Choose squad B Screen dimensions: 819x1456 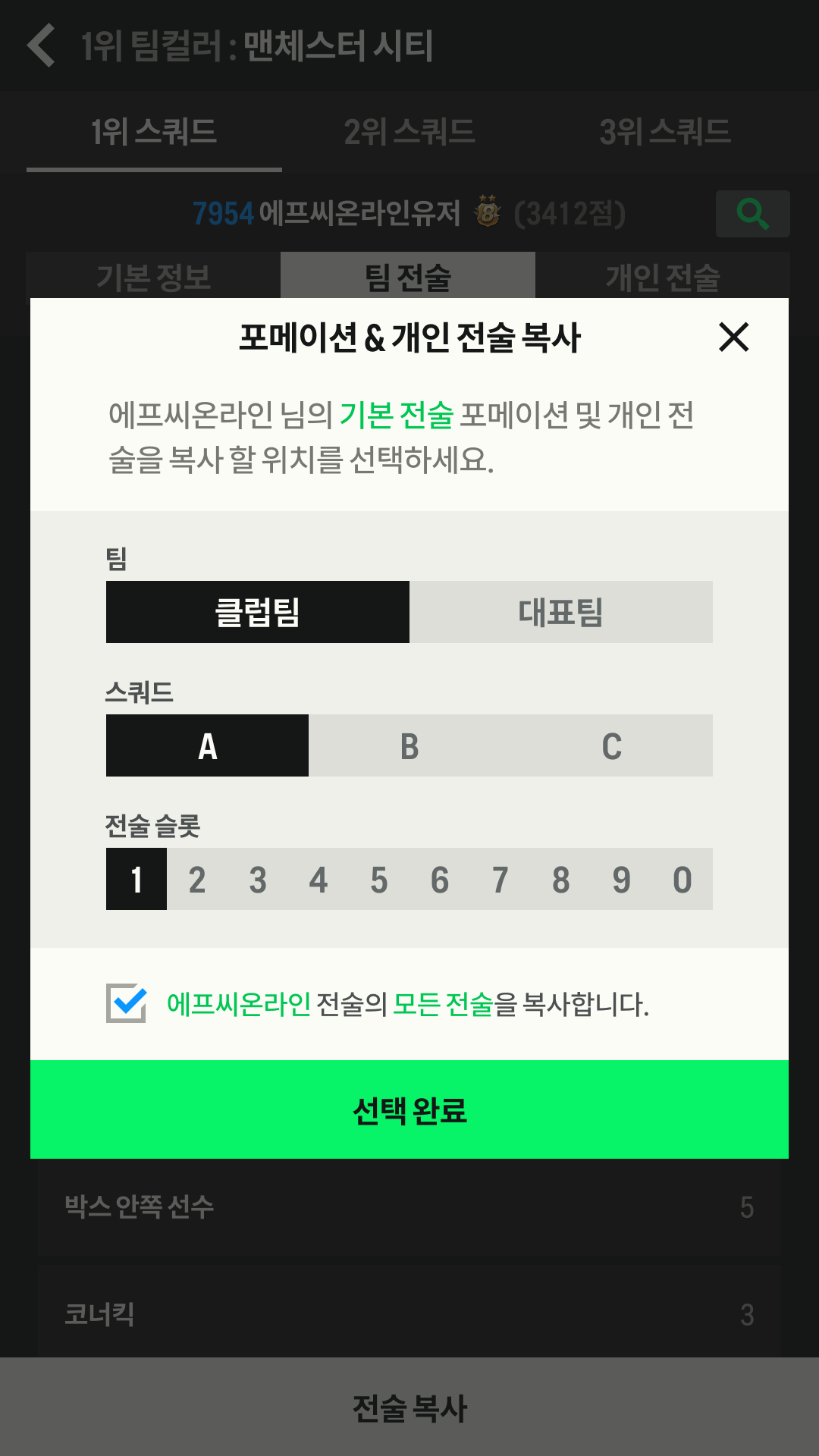(x=409, y=745)
